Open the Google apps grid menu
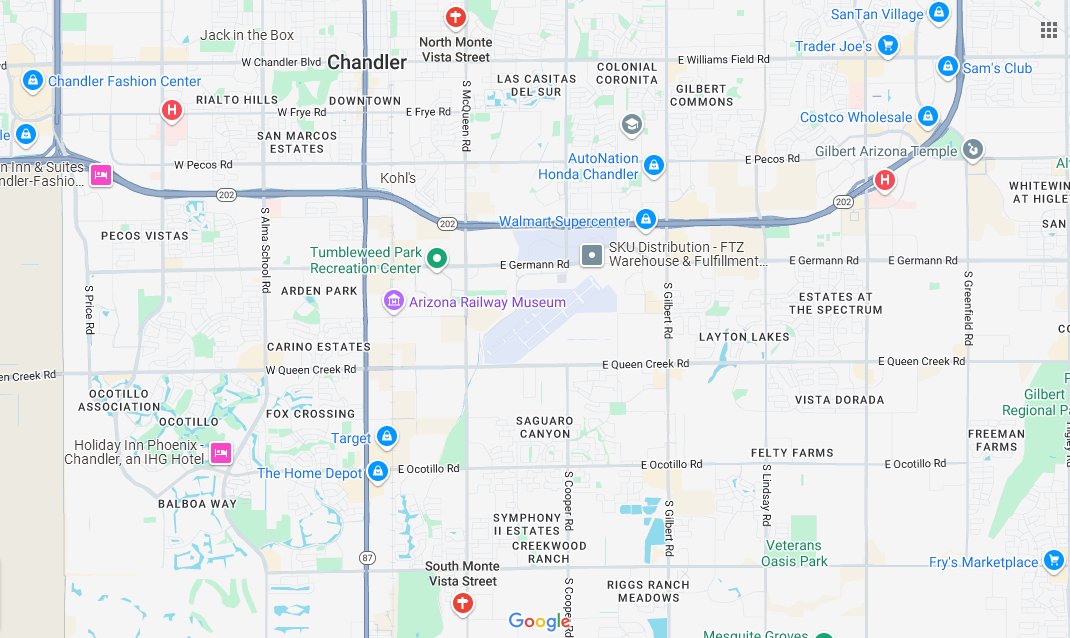The height and width of the screenshot is (638, 1070). click(1049, 29)
